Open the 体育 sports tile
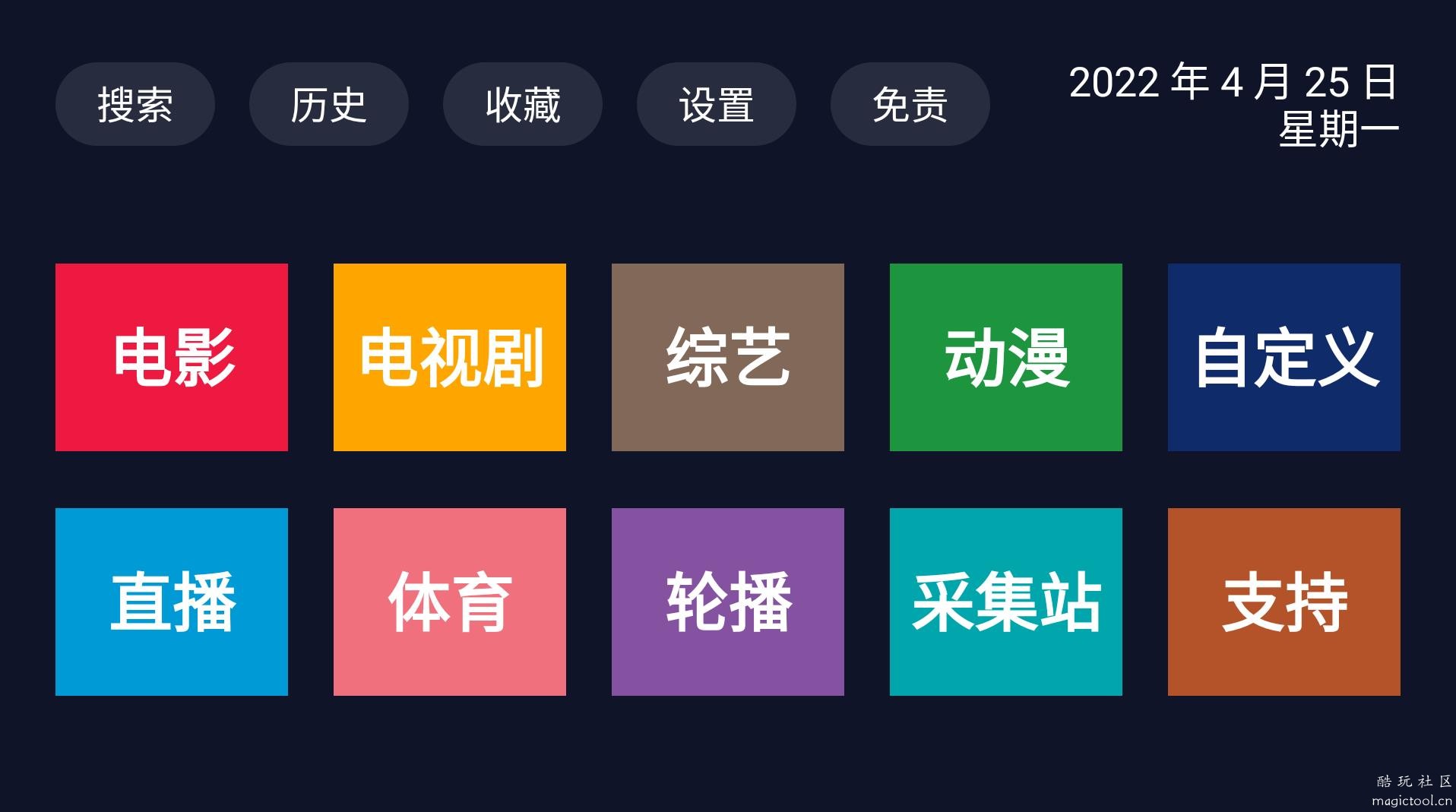Viewport: 1456px width, 812px height. click(450, 602)
